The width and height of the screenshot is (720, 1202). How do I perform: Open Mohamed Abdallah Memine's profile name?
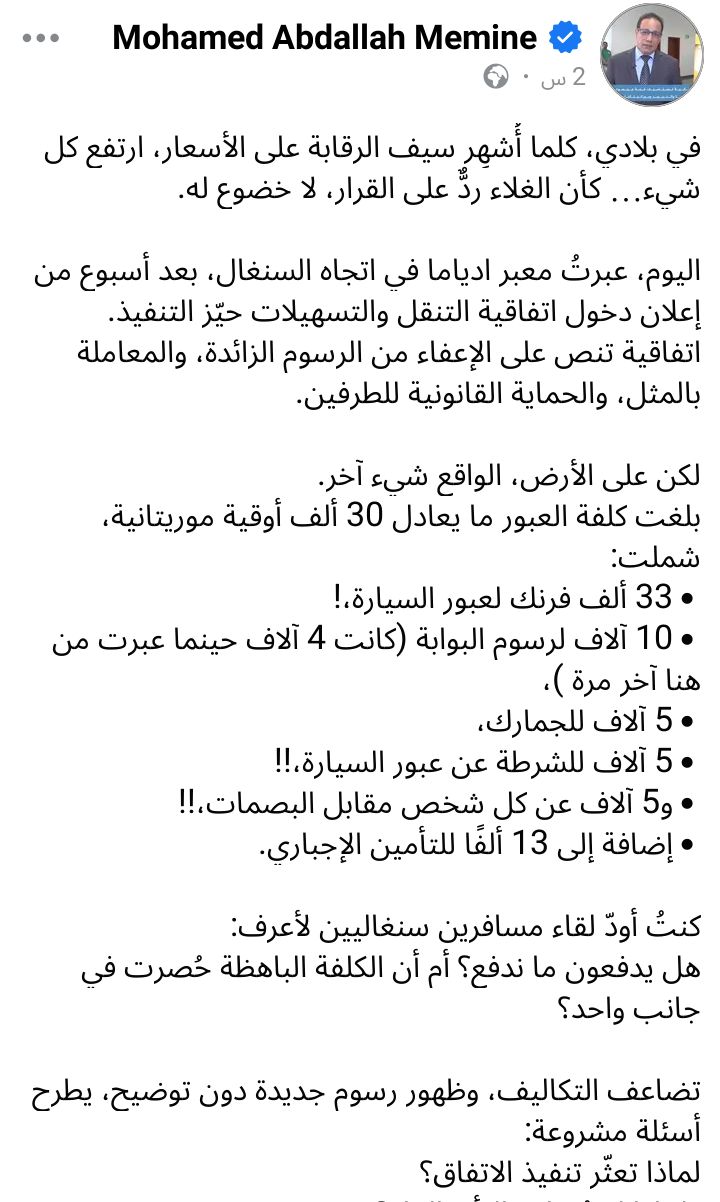(x=325, y=38)
